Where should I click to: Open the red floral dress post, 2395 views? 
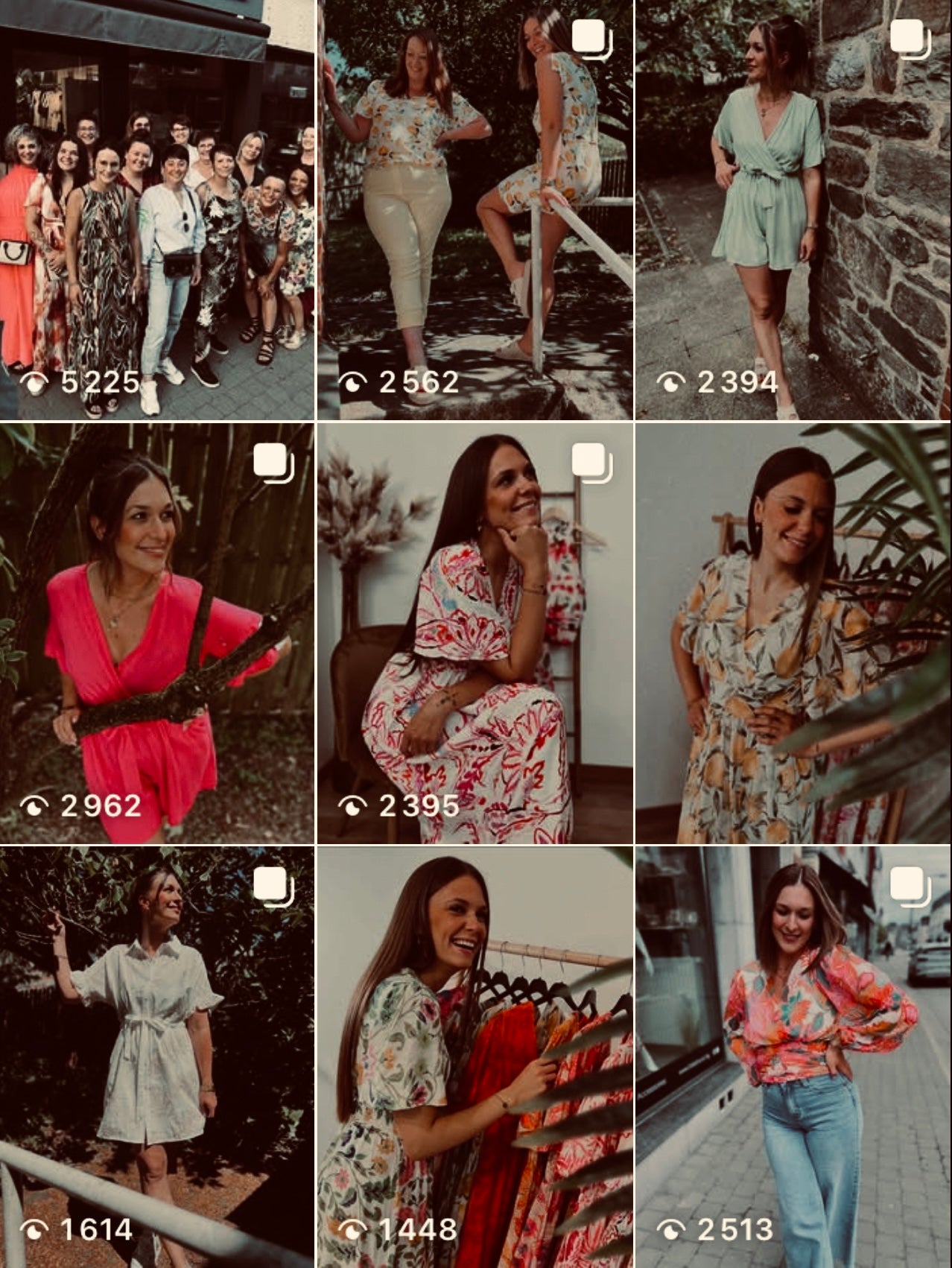click(475, 633)
